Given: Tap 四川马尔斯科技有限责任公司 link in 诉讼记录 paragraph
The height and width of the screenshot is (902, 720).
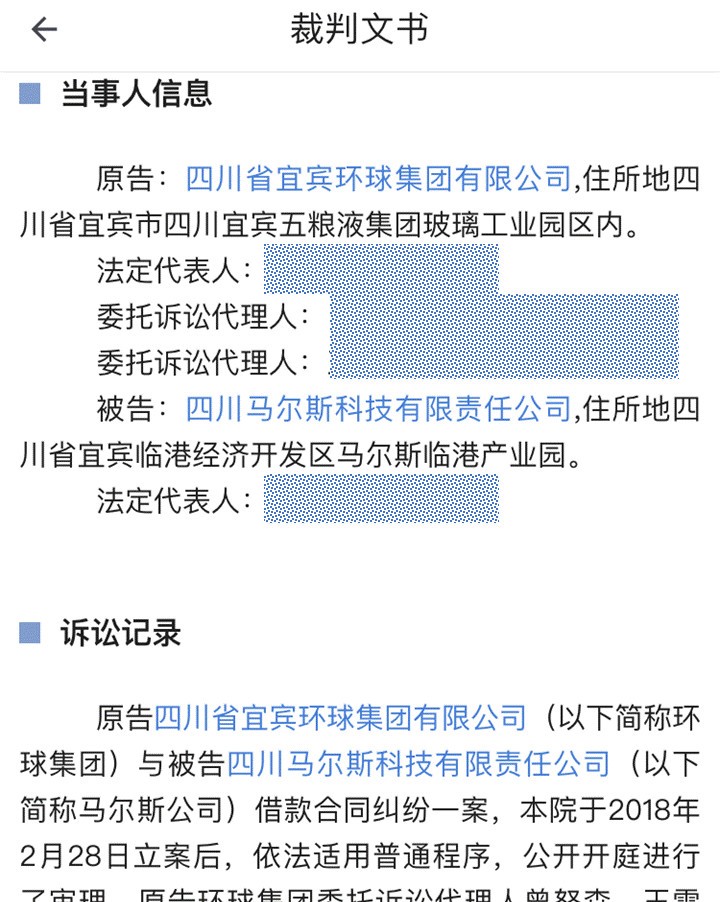Looking at the screenshot, I should click(418, 764).
